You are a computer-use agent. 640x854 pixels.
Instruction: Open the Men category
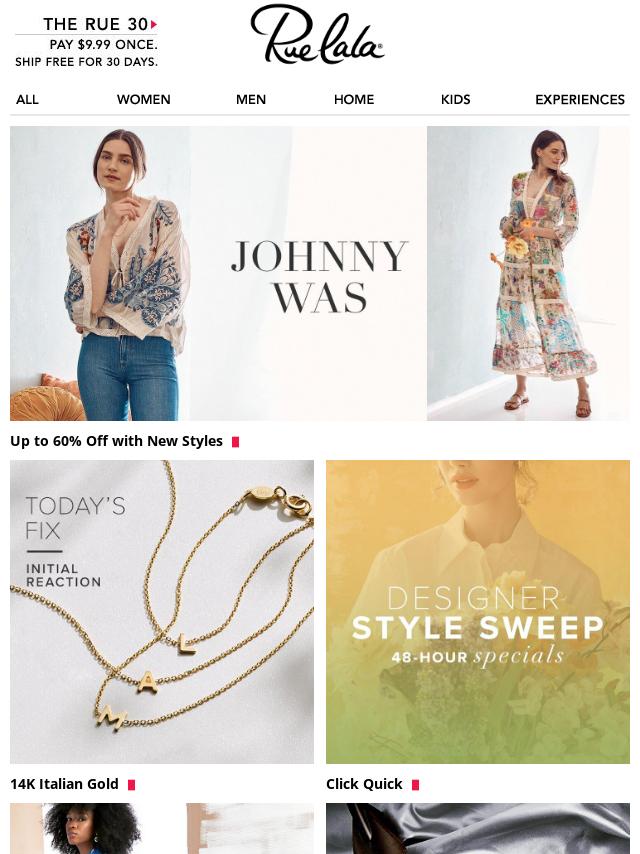pyautogui.click(x=251, y=99)
